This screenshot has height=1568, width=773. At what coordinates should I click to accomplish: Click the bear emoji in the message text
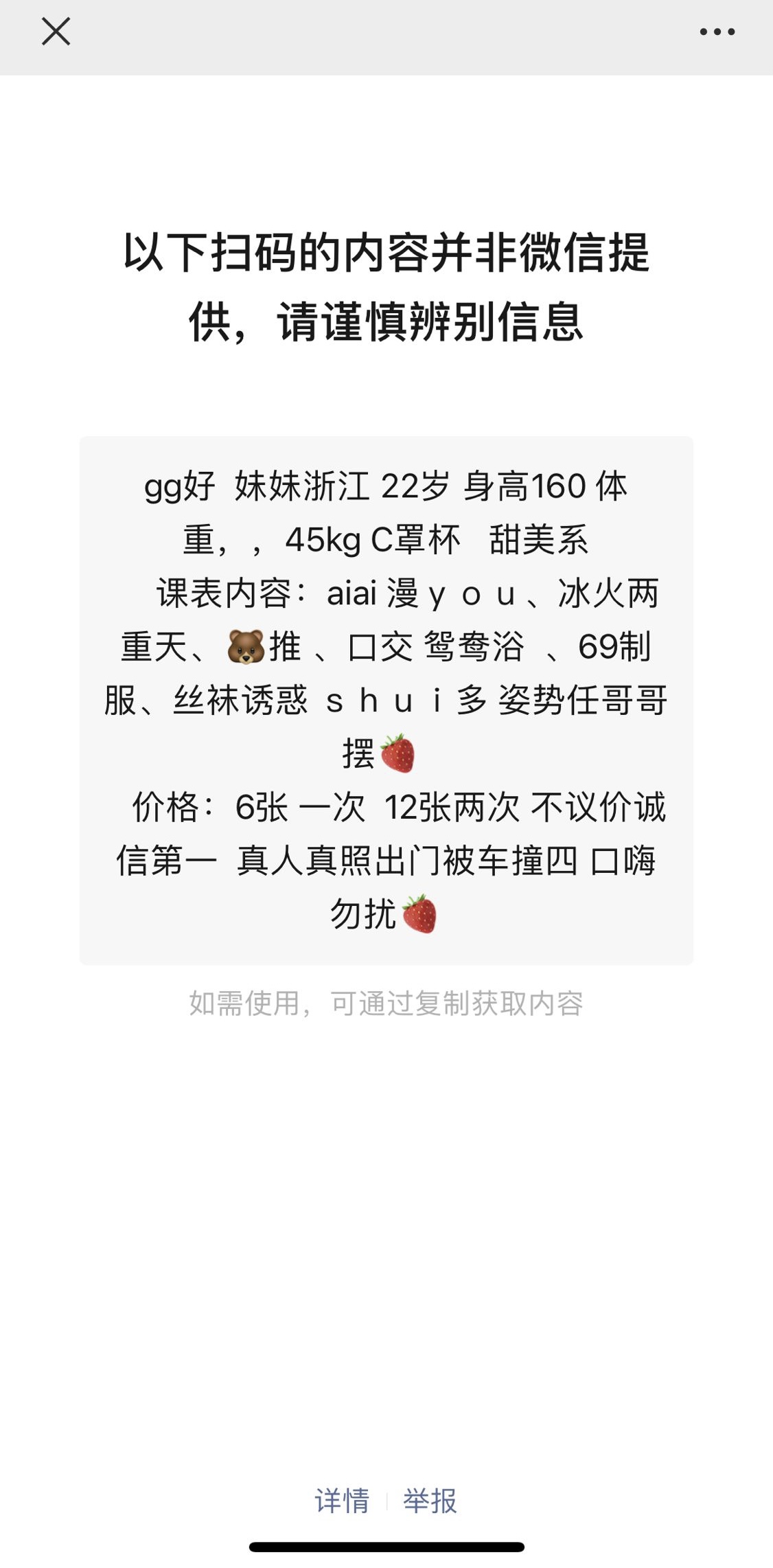pos(247,648)
